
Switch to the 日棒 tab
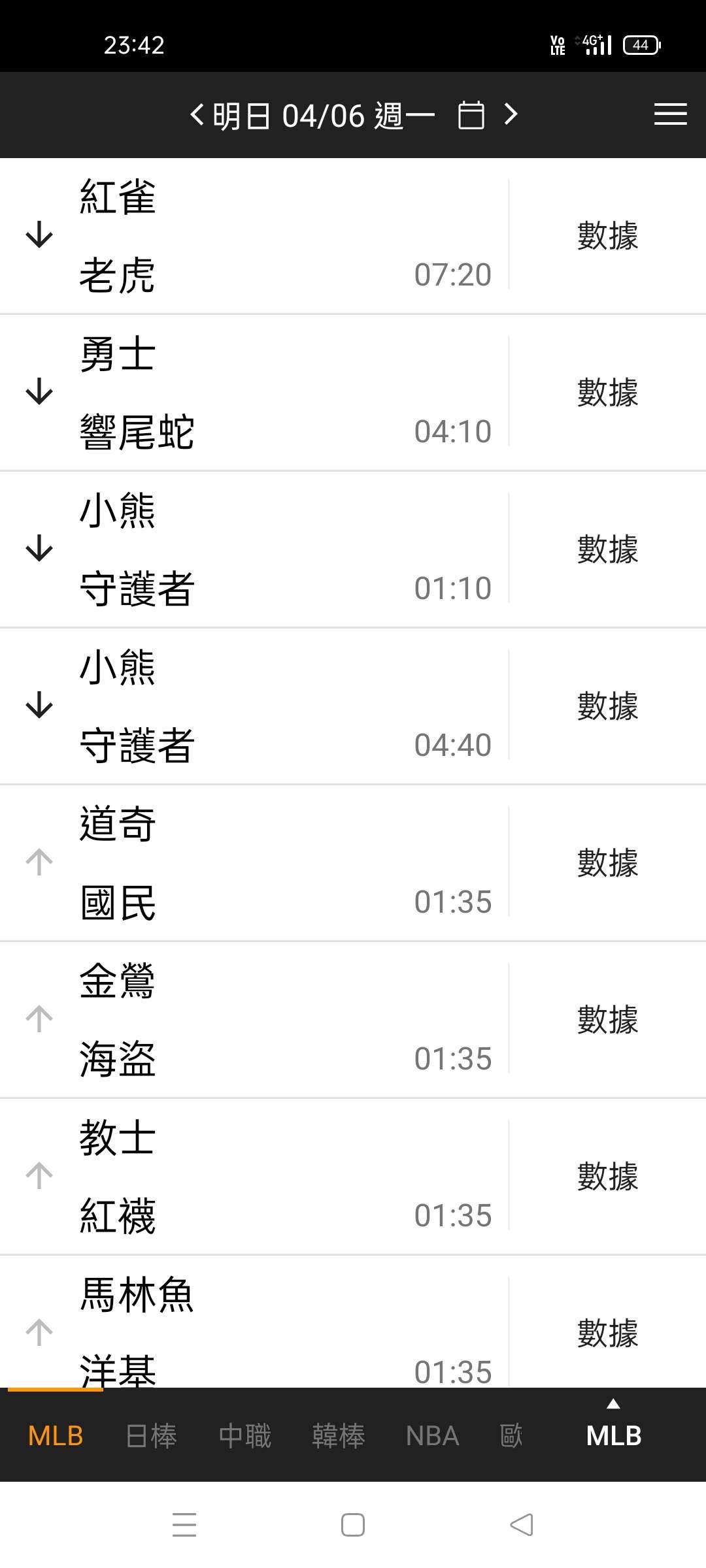[151, 1436]
